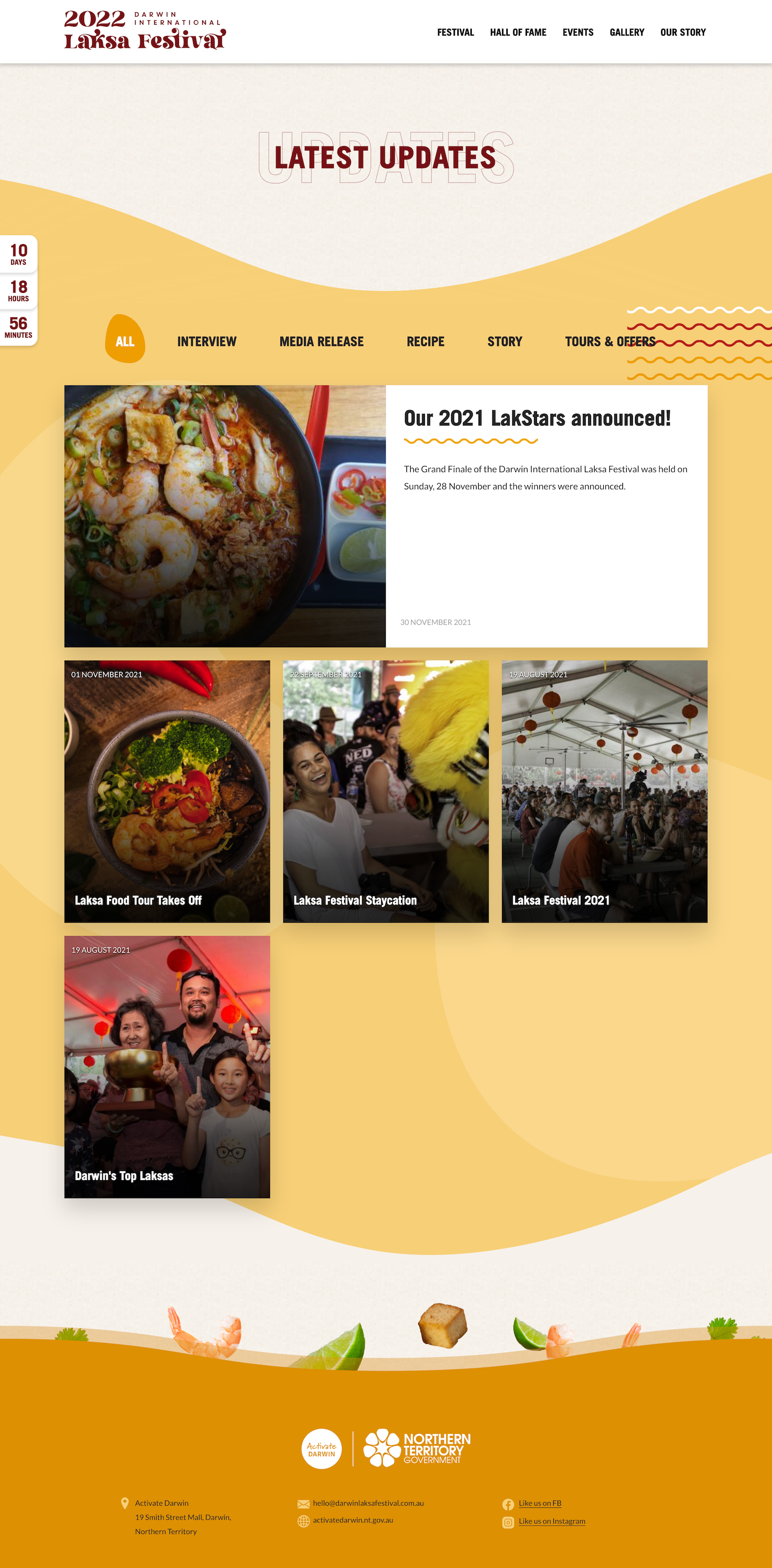Image resolution: width=772 pixels, height=1568 pixels.
Task: Filter updates by Interview
Action: (207, 342)
